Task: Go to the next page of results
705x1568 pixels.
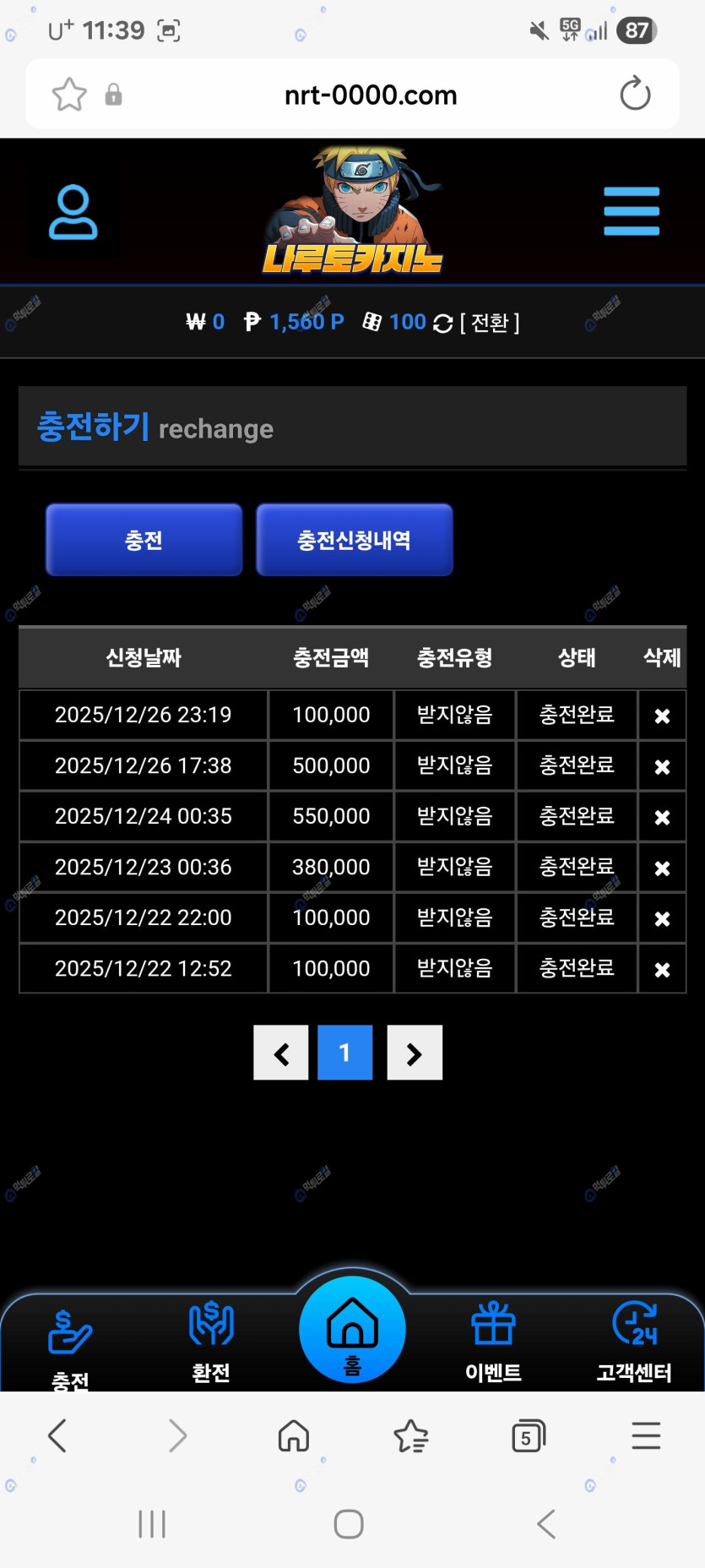Action: pos(414,1053)
